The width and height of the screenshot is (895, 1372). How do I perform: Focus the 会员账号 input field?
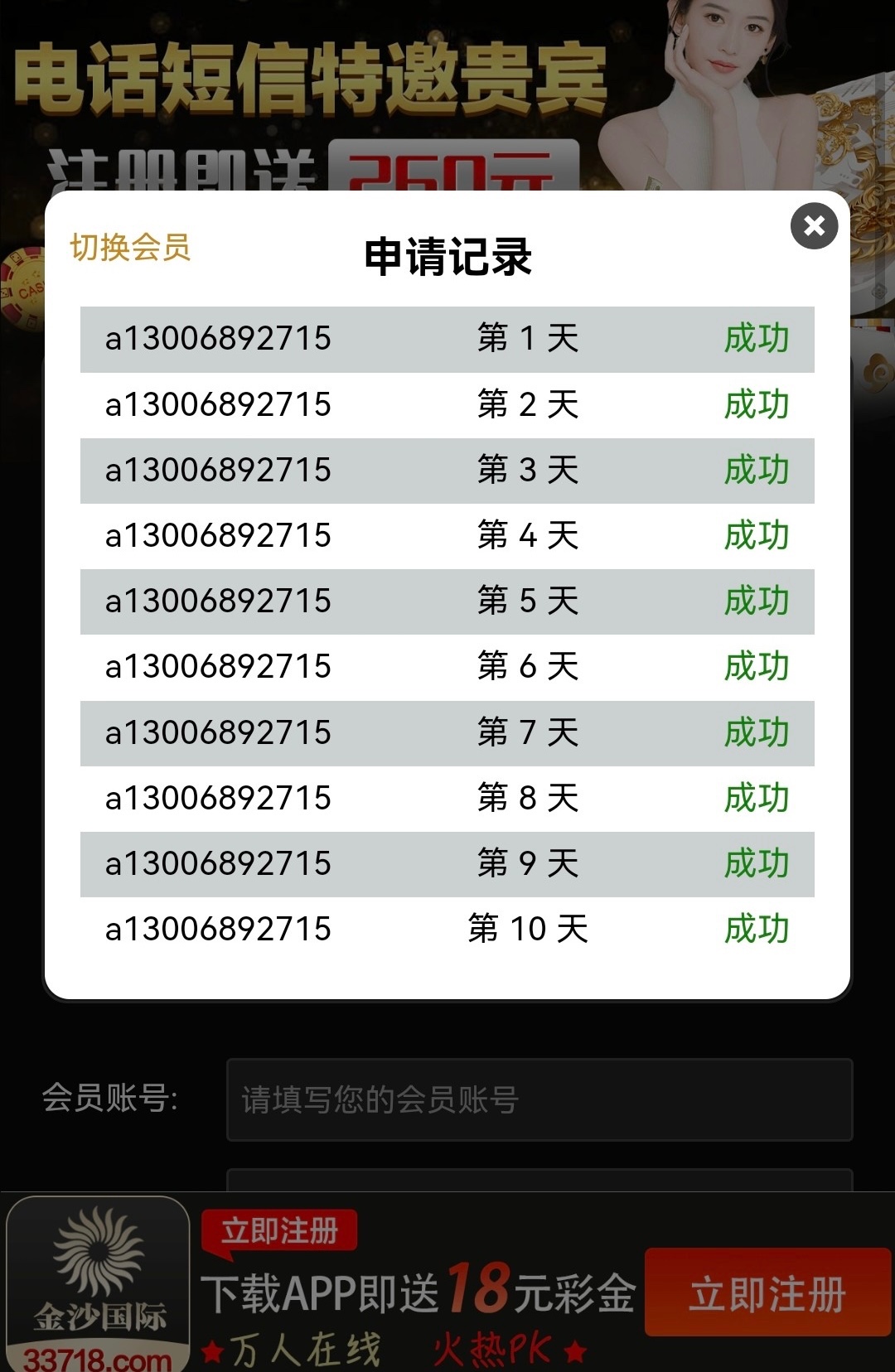(x=539, y=1099)
